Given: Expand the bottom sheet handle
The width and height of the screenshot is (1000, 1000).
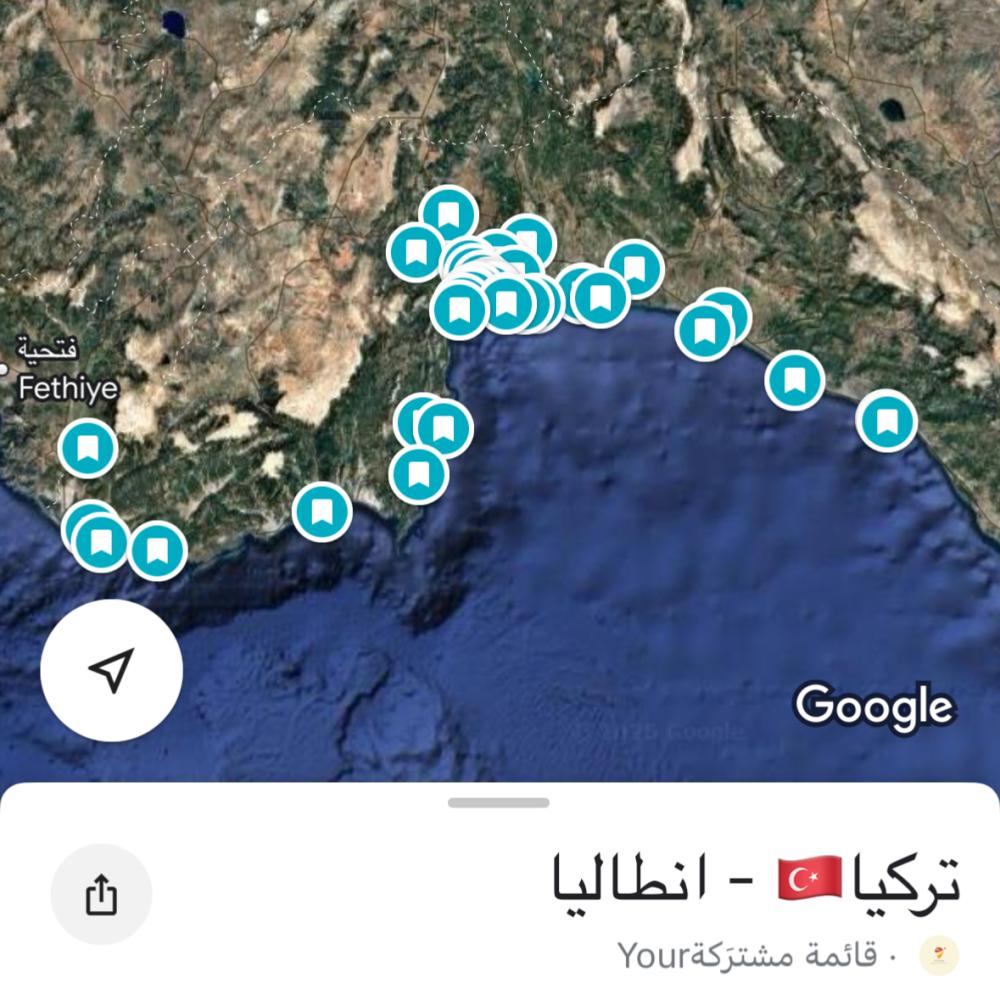Looking at the screenshot, I should pos(499,802).
